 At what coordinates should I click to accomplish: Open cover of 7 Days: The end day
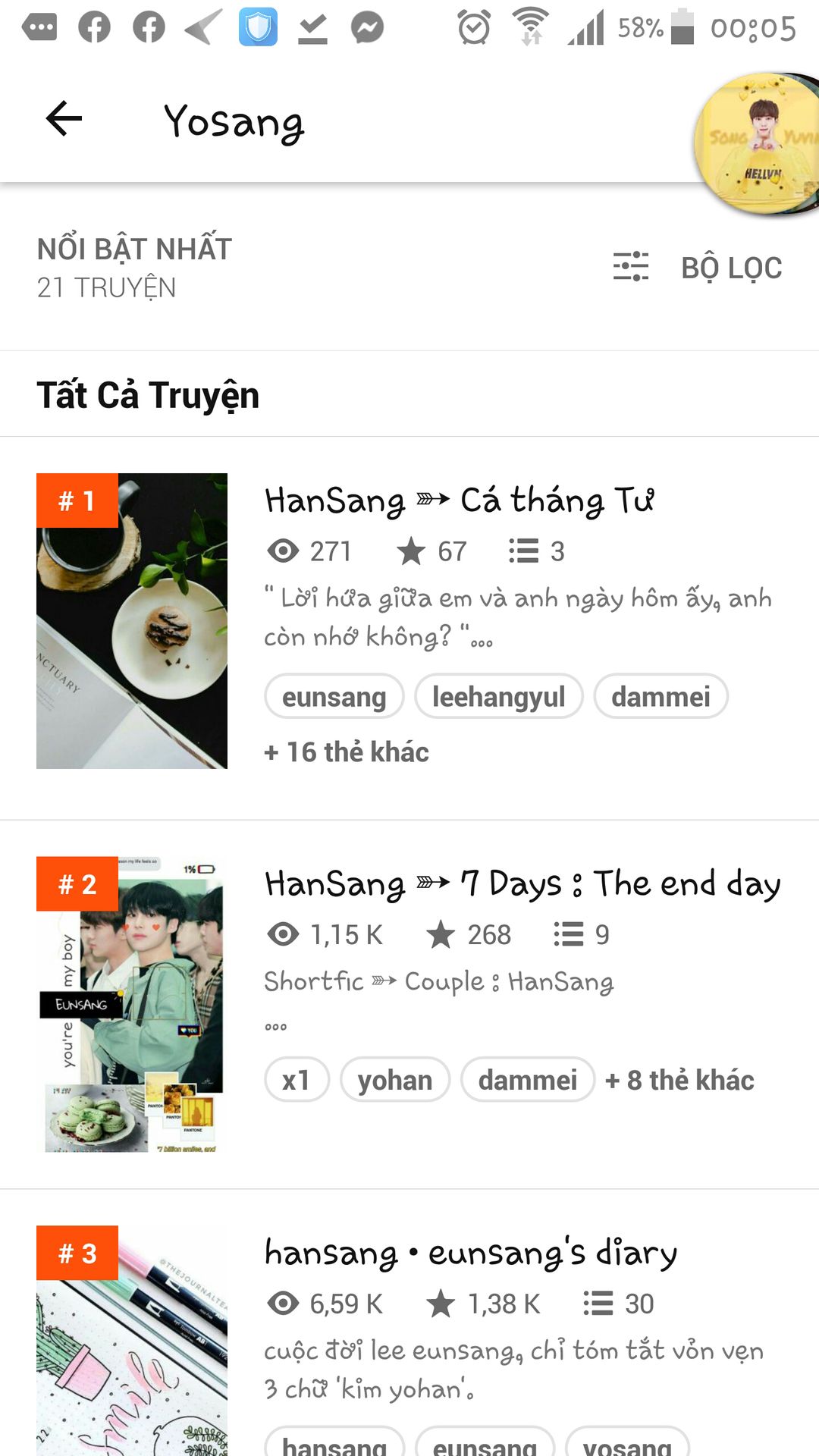pos(132,1004)
